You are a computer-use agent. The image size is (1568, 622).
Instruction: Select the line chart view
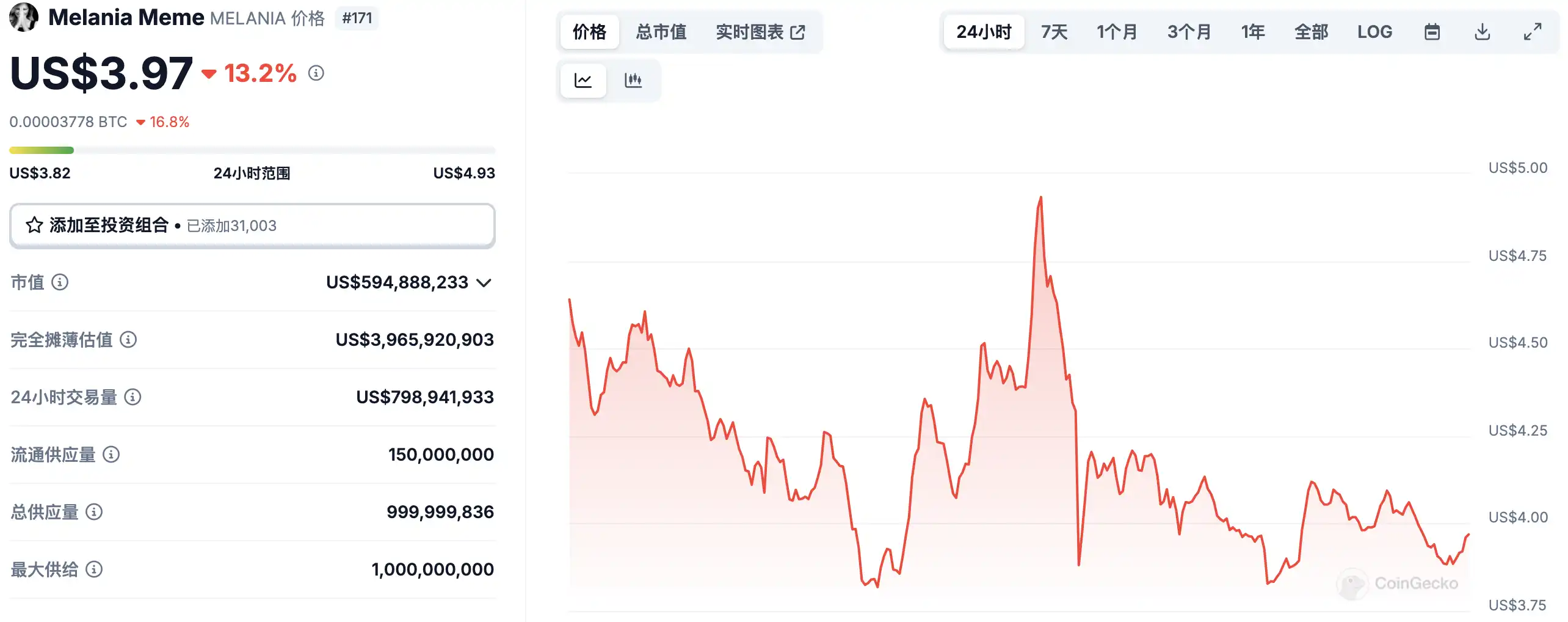click(x=583, y=80)
